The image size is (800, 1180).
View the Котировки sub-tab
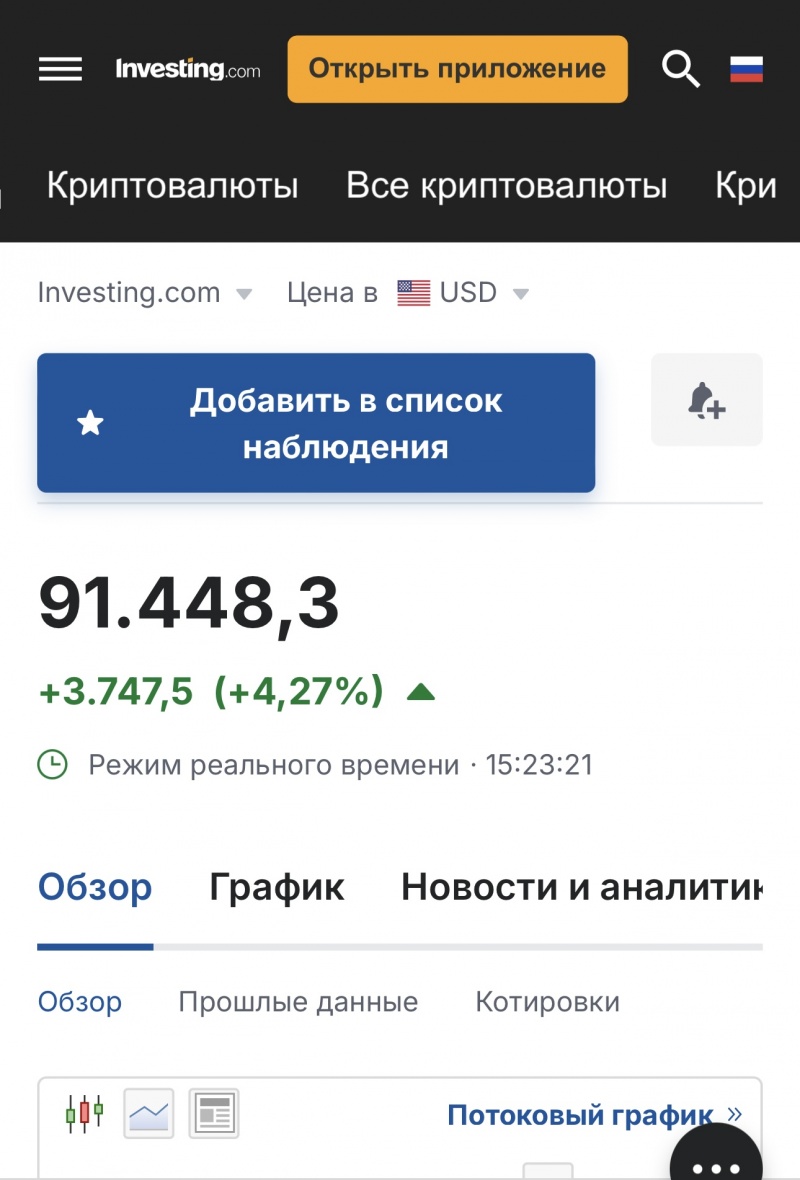point(547,1002)
